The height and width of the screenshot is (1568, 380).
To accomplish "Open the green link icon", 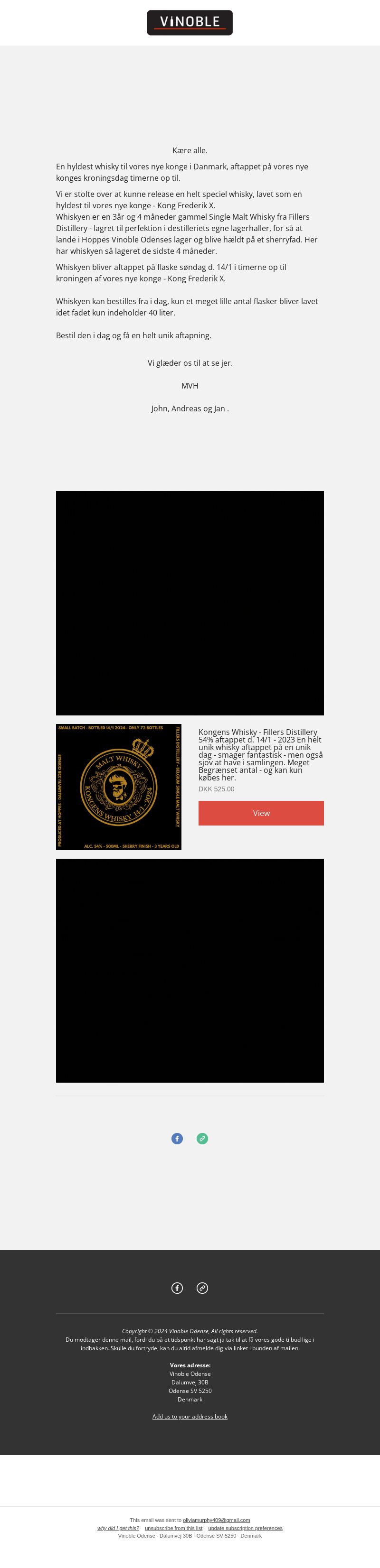I will click(x=202, y=1138).
